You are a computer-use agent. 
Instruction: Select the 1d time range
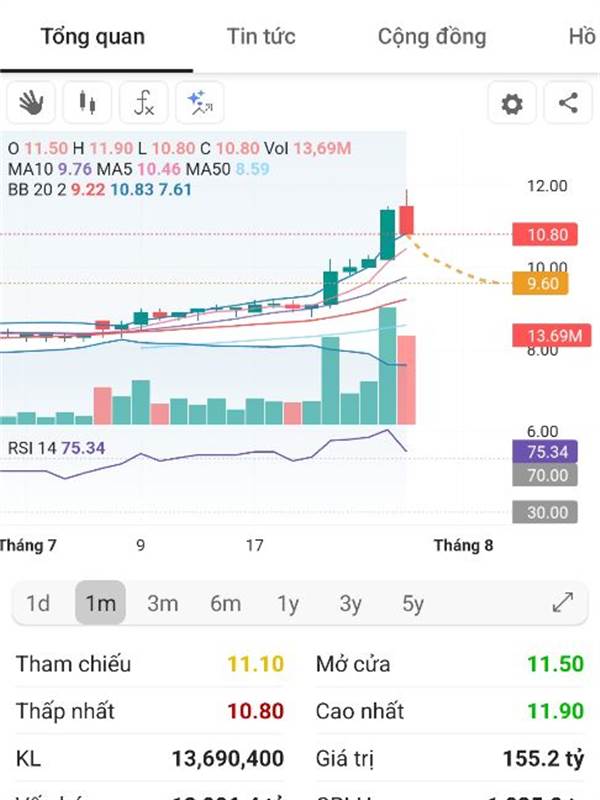click(38, 603)
